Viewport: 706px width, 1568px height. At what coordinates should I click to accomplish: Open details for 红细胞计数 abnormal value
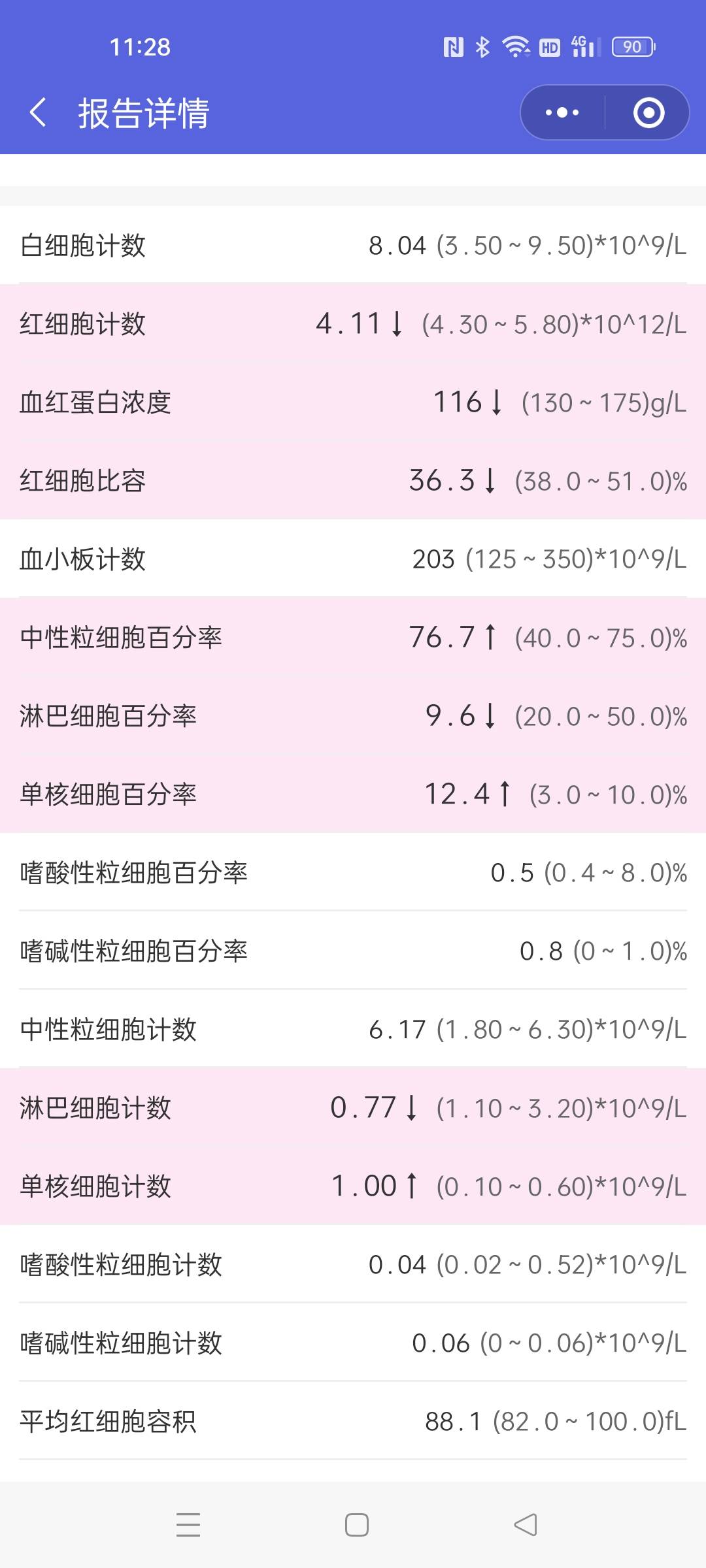(x=353, y=323)
